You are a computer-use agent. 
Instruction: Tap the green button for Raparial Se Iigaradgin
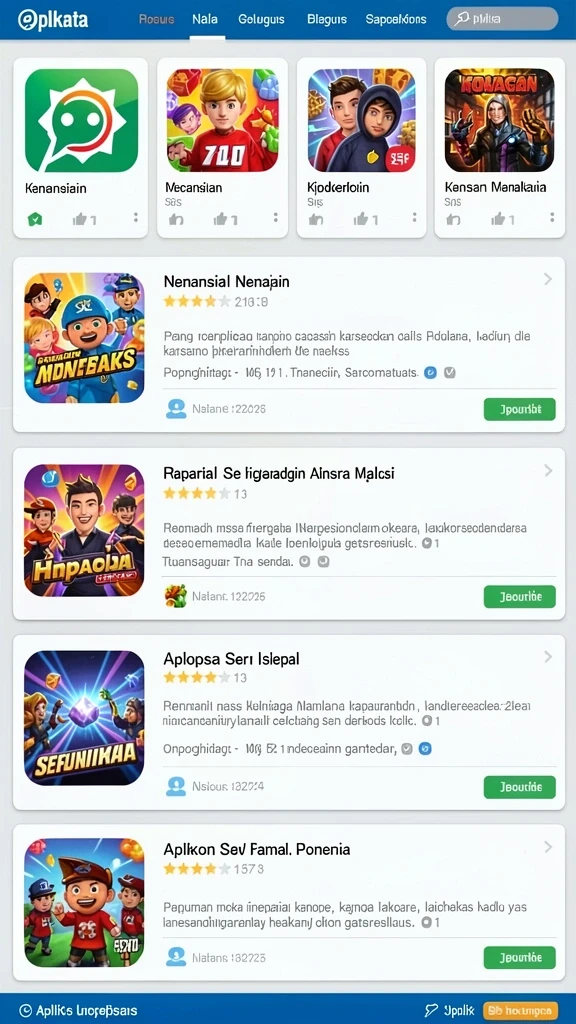point(520,596)
